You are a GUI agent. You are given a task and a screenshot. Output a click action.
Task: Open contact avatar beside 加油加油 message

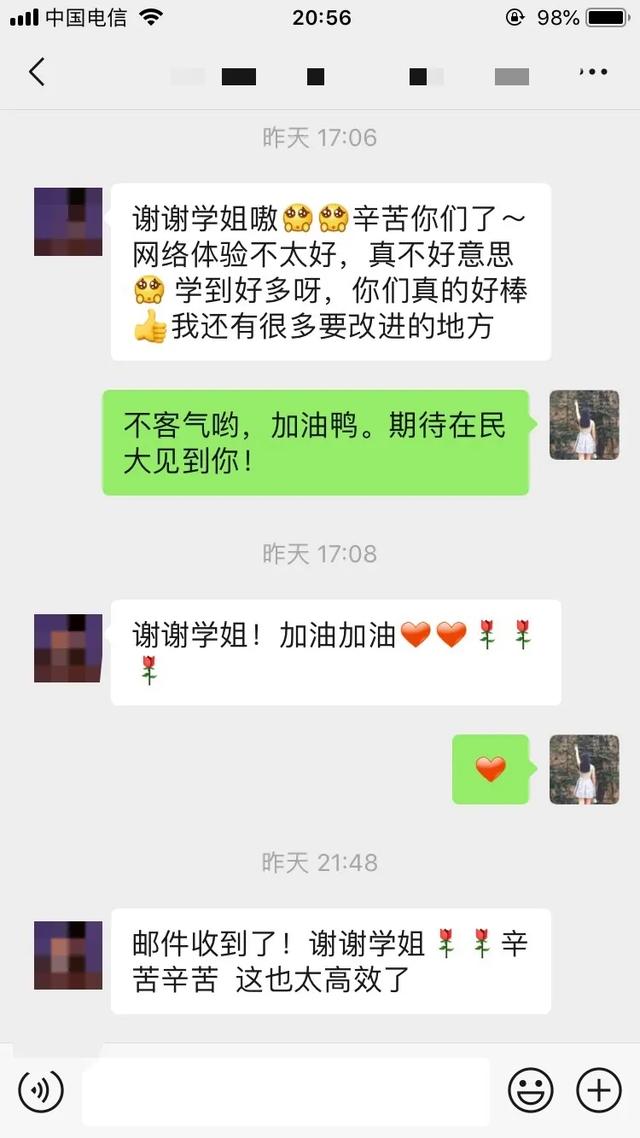click(68, 648)
